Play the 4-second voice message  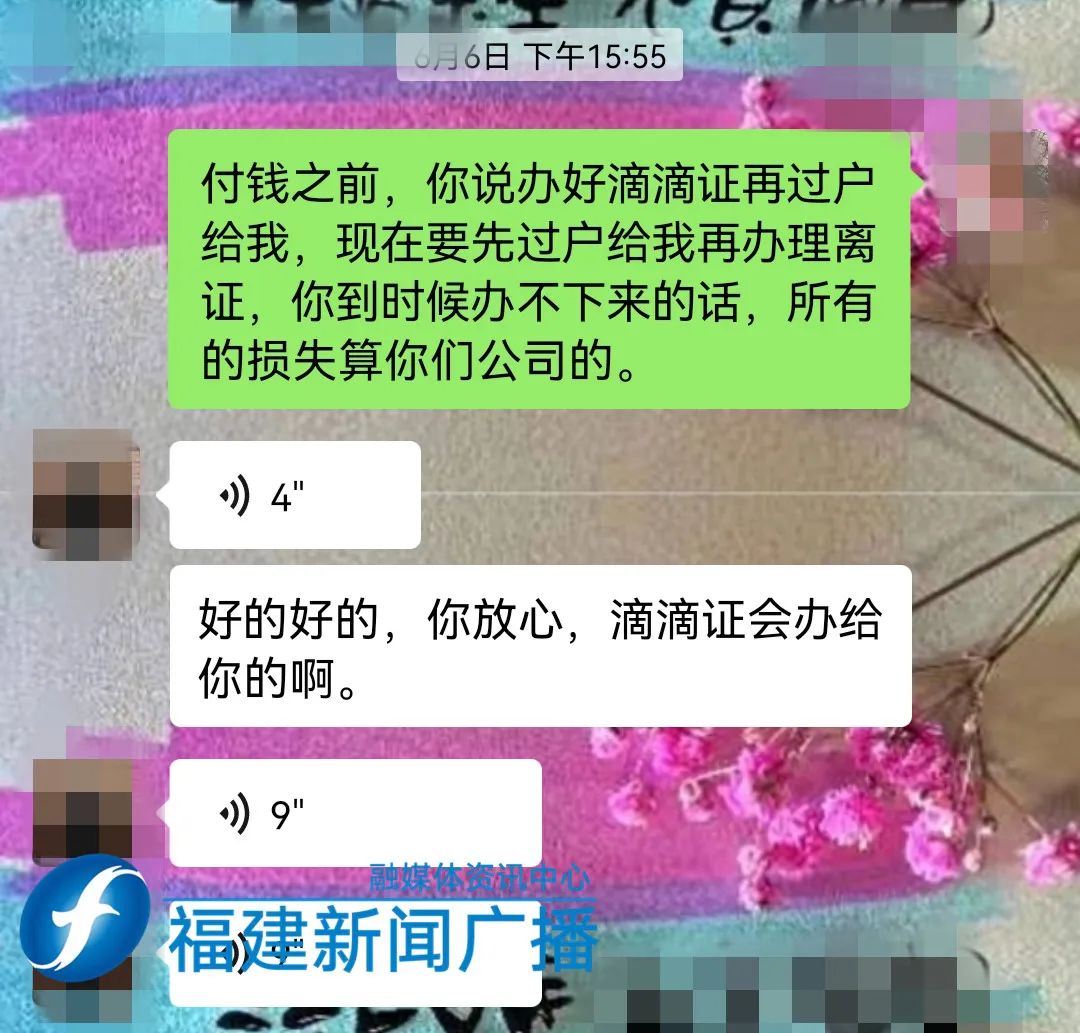[x=294, y=495]
